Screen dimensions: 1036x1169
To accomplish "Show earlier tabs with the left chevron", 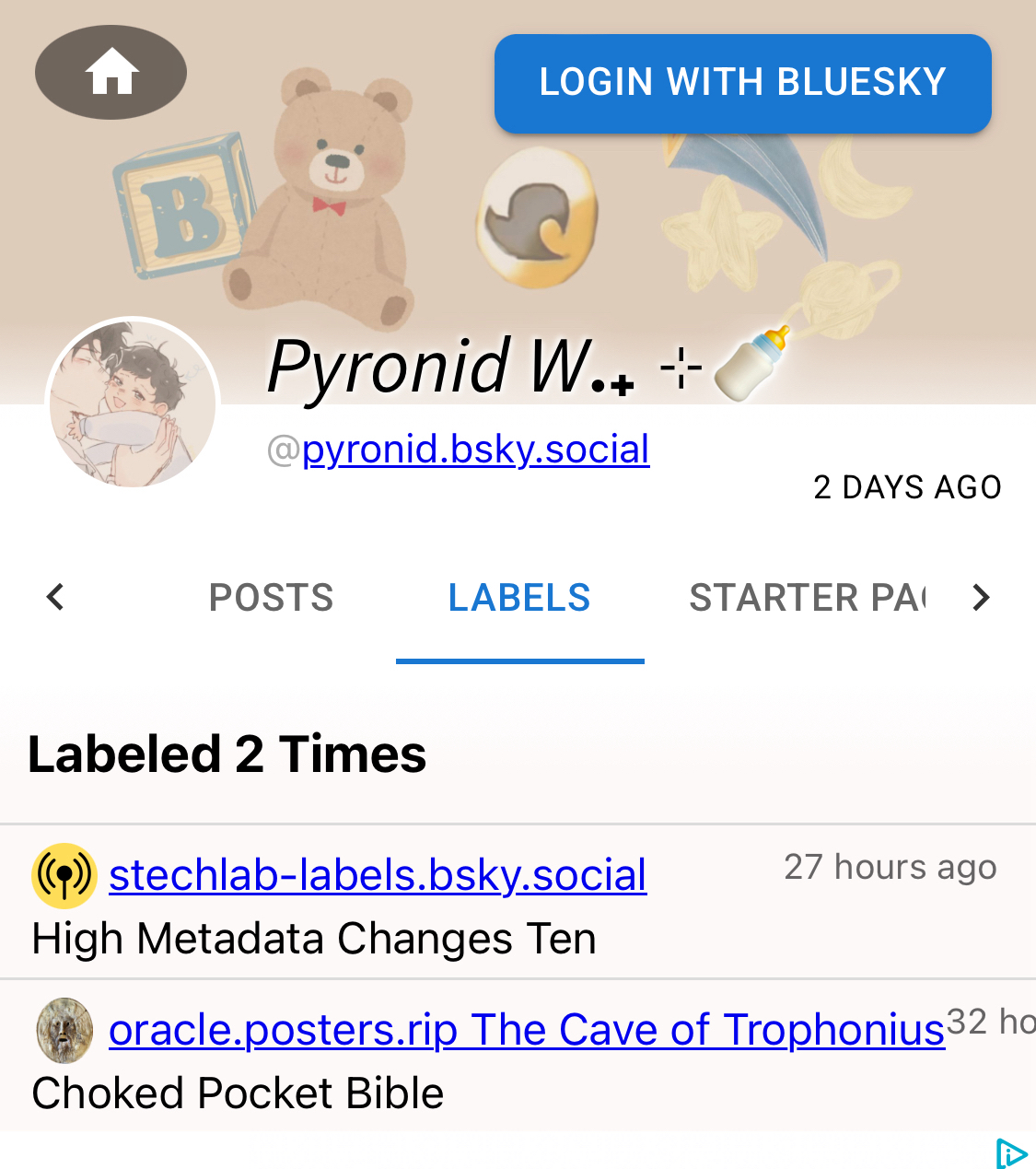I will (x=55, y=597).
